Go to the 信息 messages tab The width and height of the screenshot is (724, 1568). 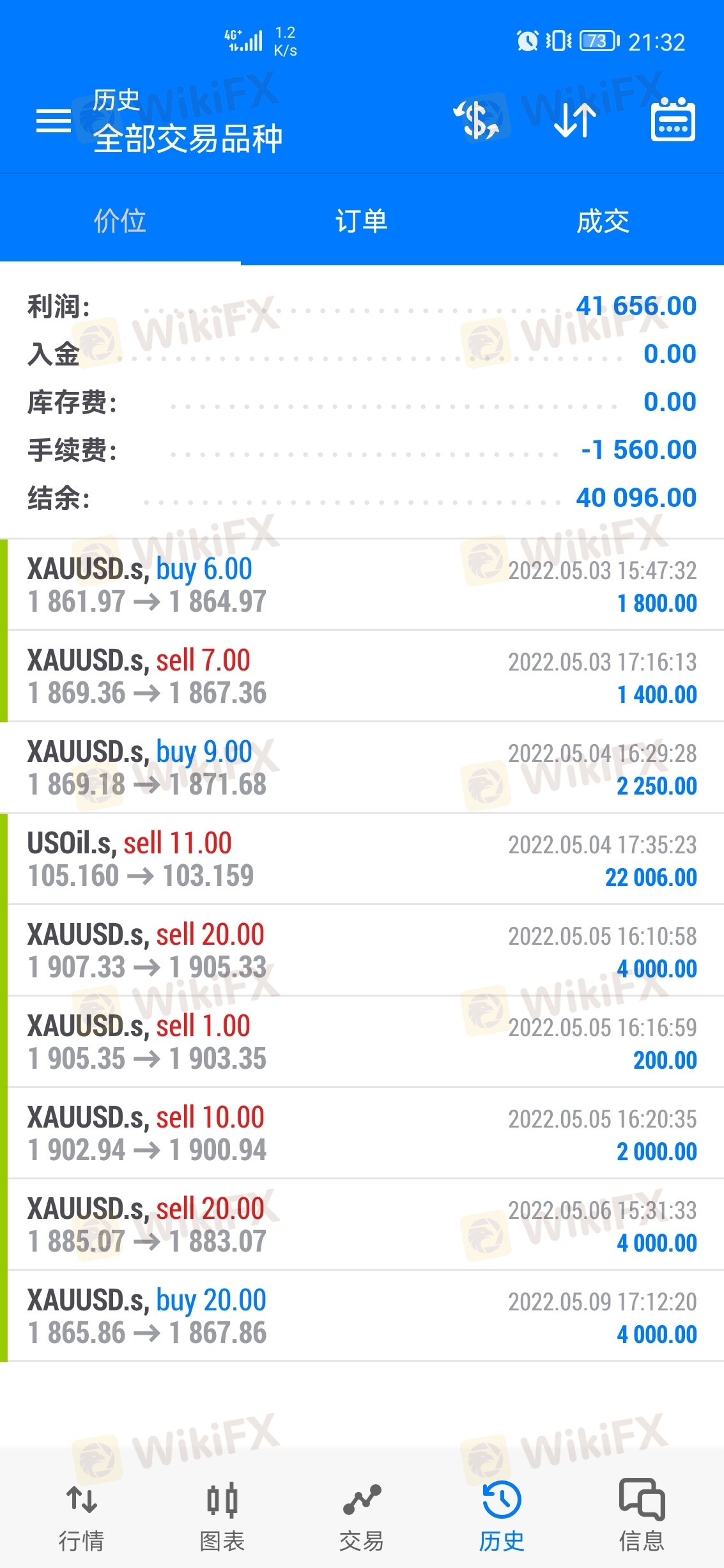click(642, 1515)
